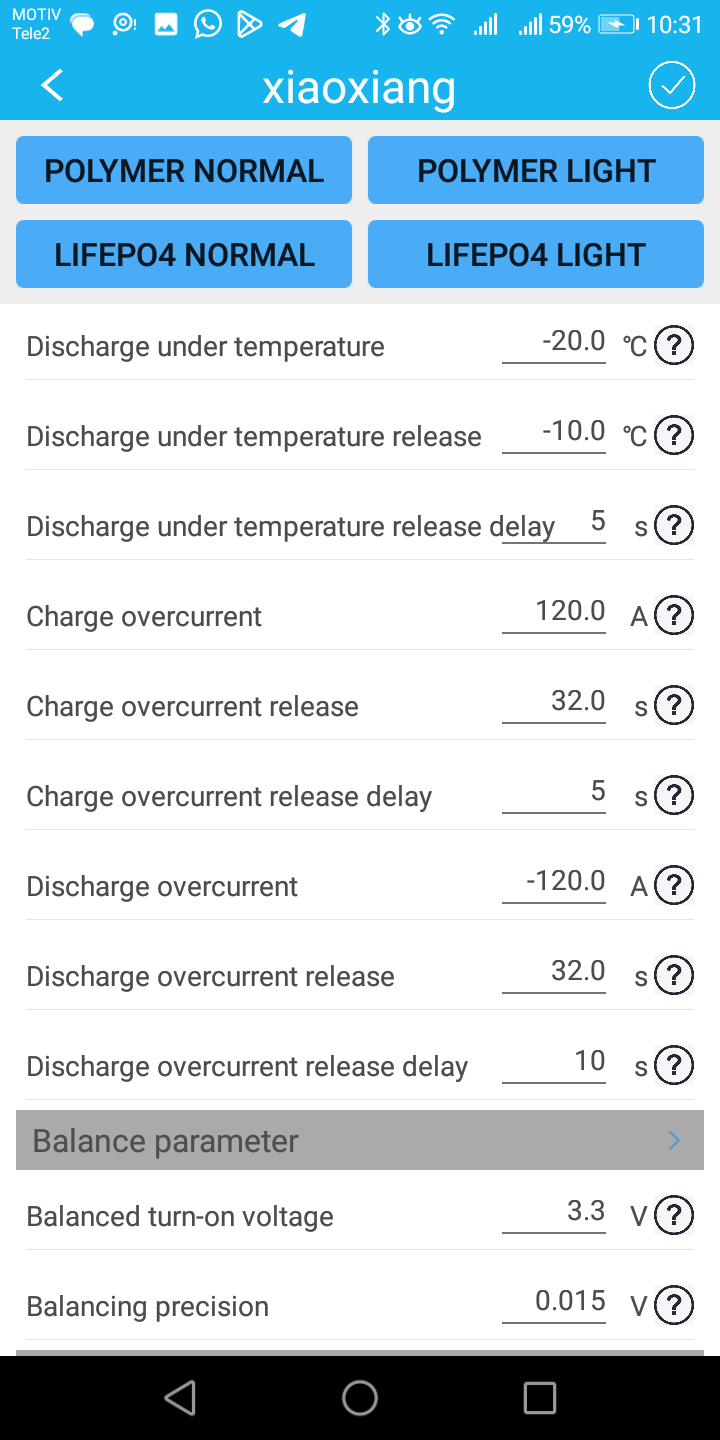Confirm settings with the checkmark icon
Image resolution: width=720 pixels, height=1440 pixels.
[x=671, y=86]
